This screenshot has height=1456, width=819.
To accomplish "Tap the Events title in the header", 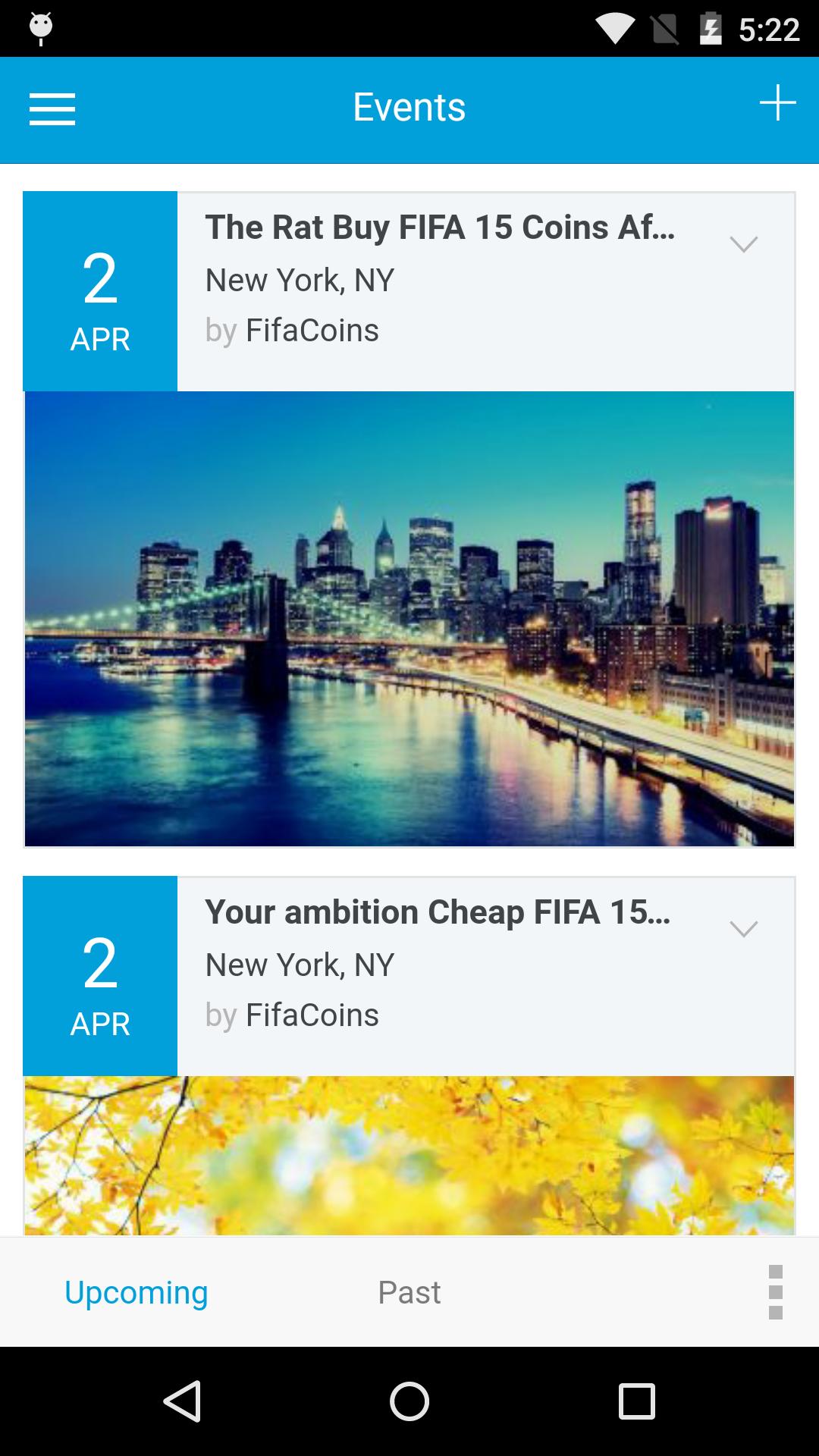I will point(409,107).
